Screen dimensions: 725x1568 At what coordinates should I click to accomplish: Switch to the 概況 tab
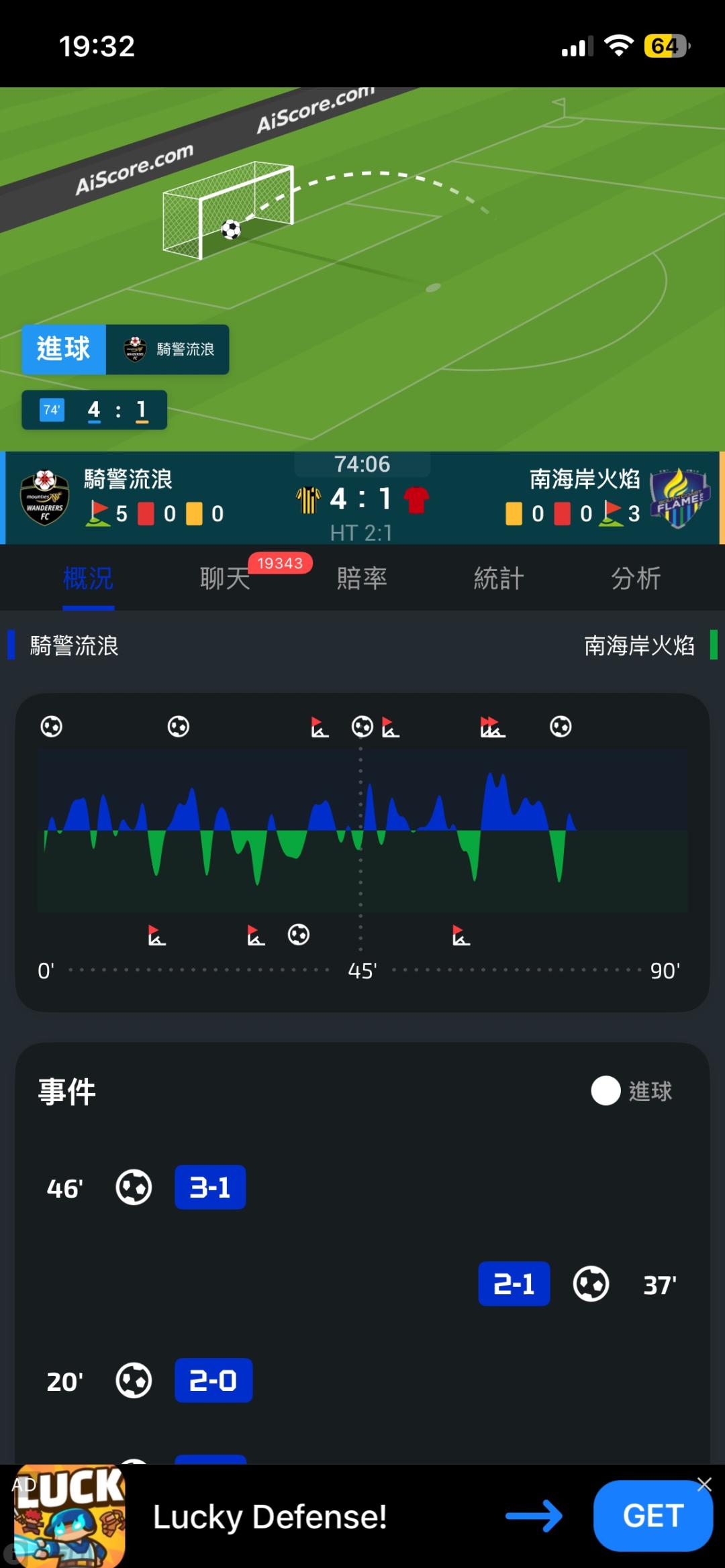88,578
